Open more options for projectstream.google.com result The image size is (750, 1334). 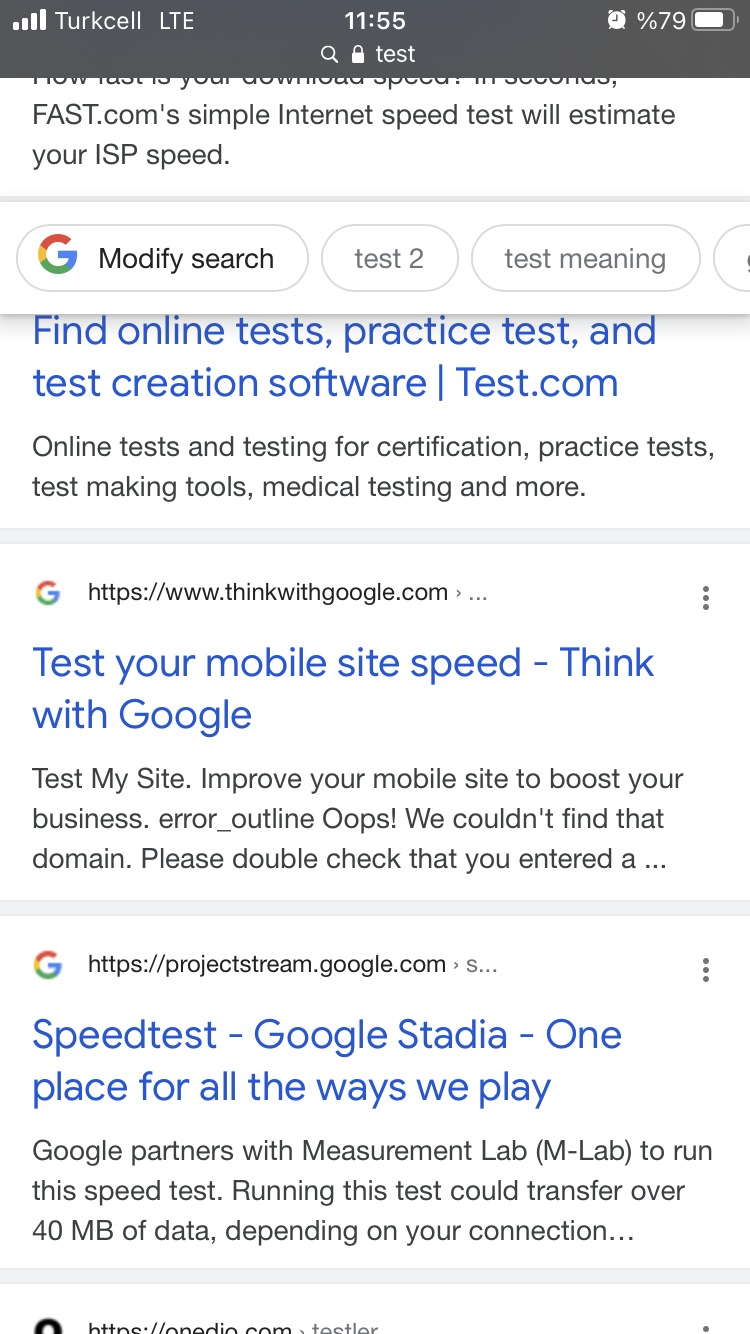[706, 969]
